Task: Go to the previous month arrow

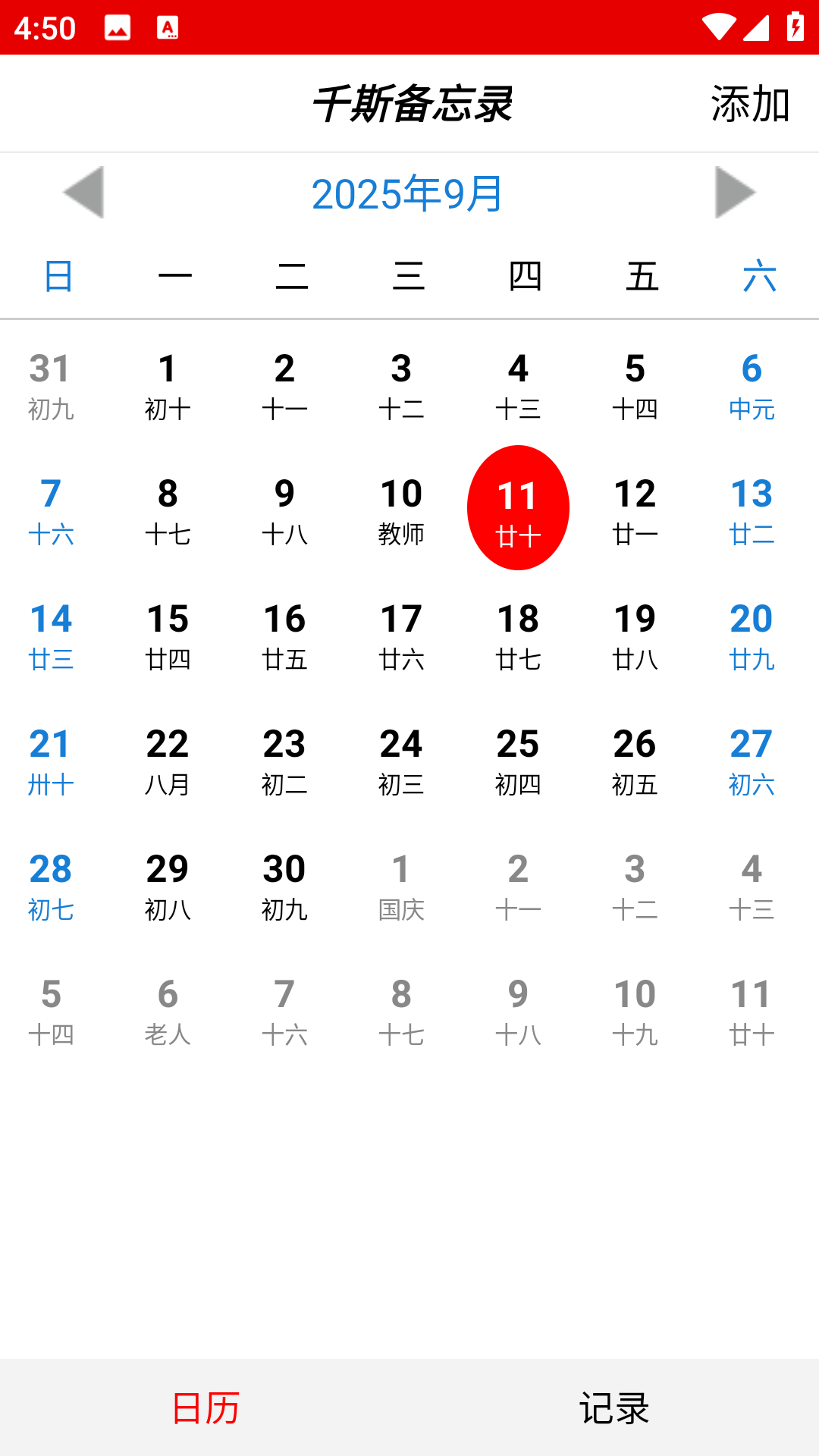Action: [83, 193]
